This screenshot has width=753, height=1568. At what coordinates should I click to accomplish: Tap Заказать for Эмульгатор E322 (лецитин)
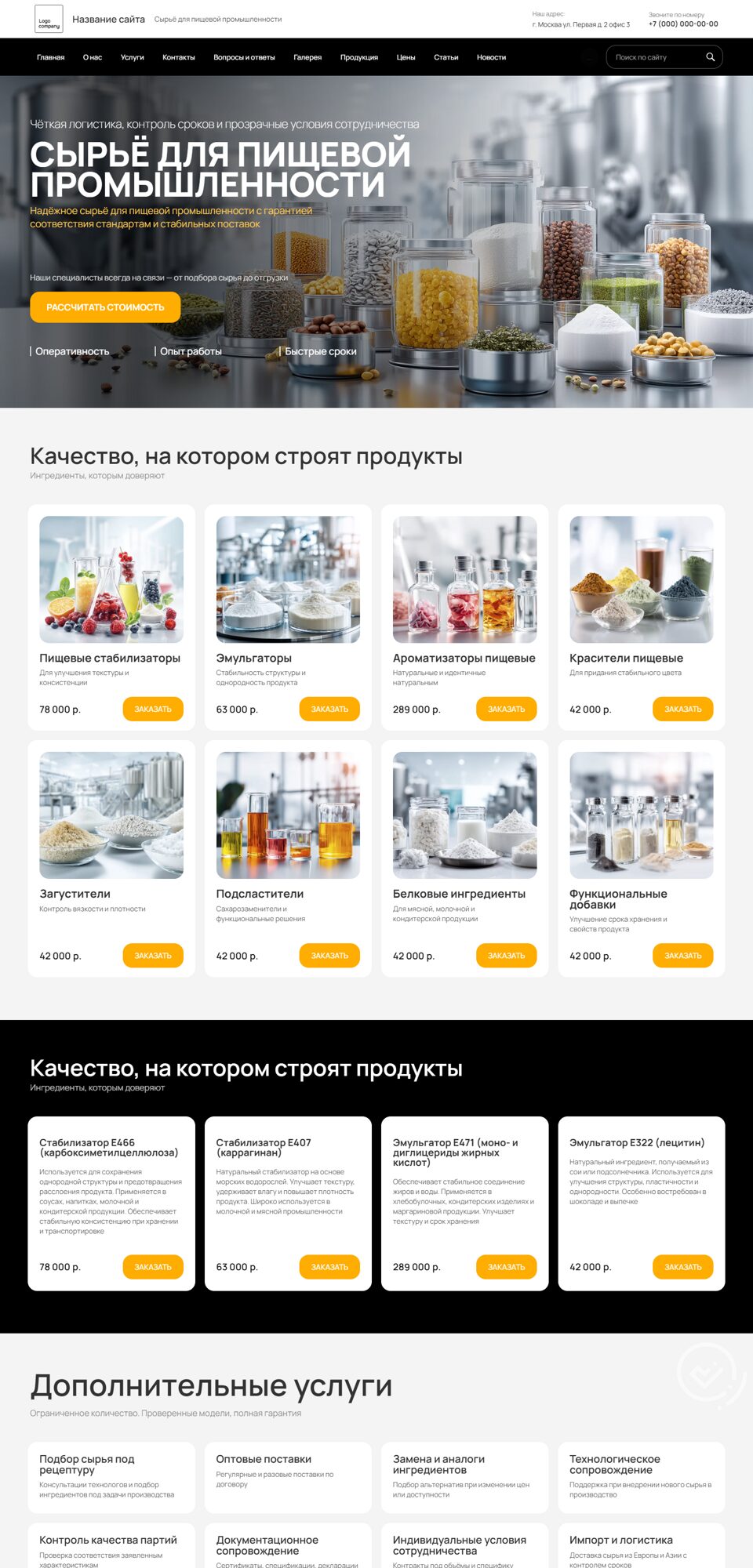[682, 1267]
